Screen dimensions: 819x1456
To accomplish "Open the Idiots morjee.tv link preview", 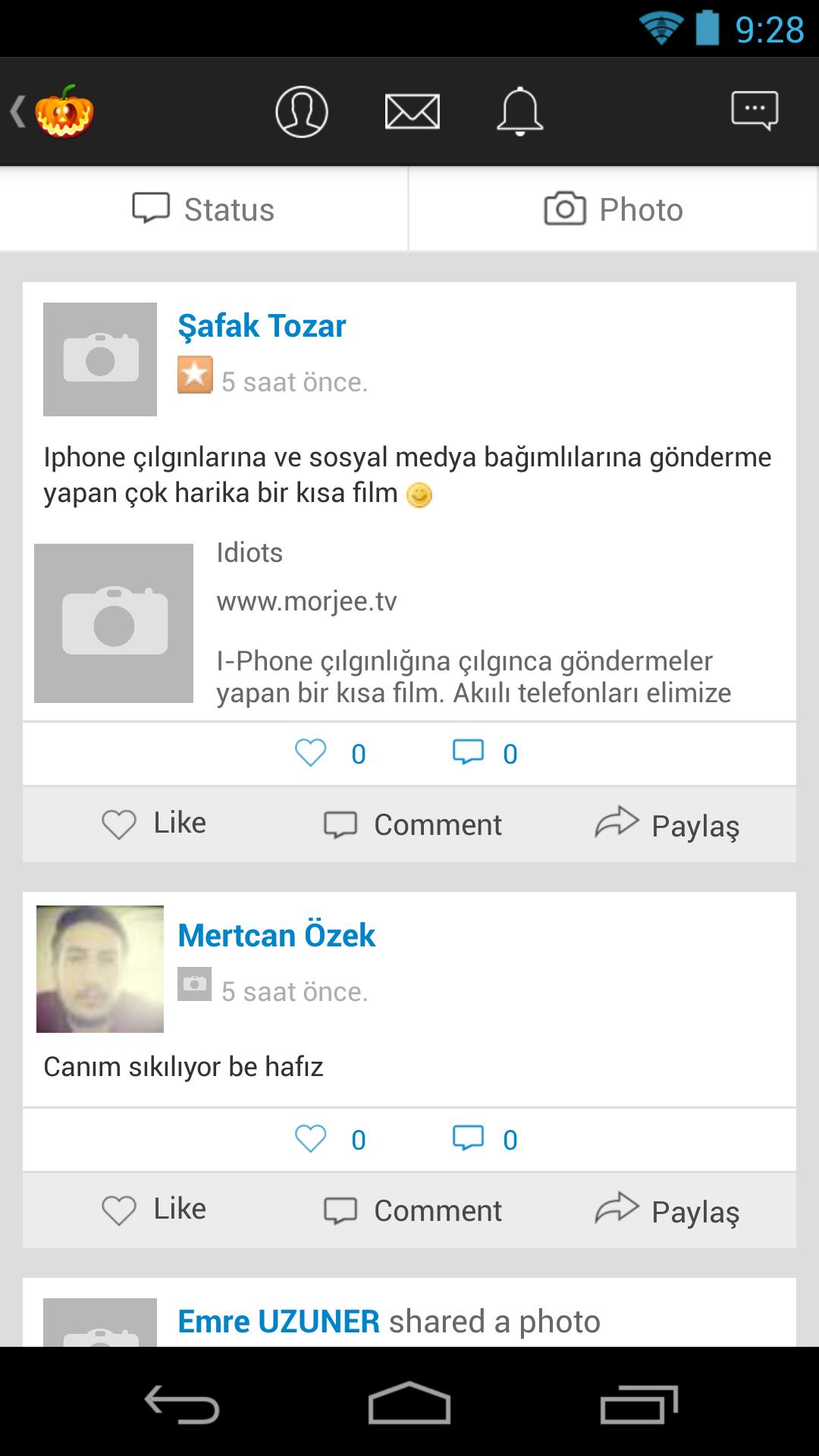I will point(409,623).
